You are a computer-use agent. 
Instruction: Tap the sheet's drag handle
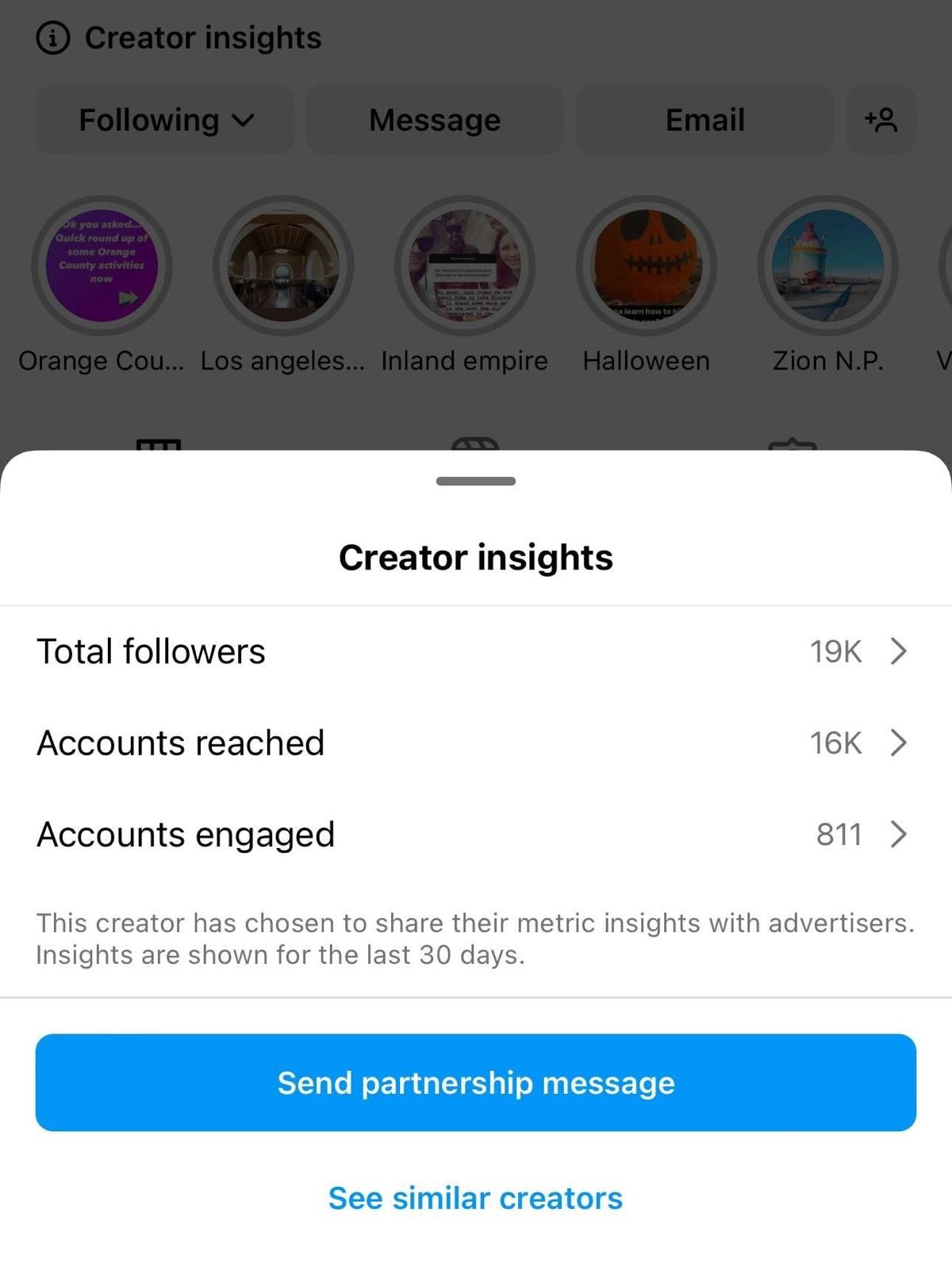click(x=476, y=481)
